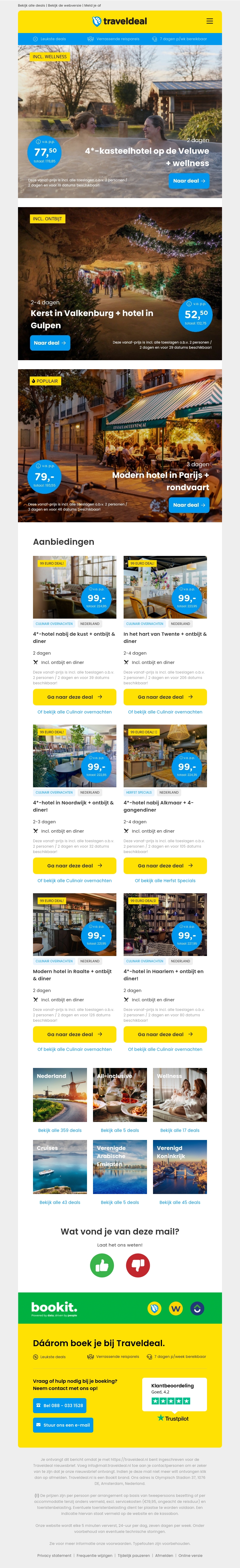The width and height of the screenshot is (240, 1568).
Task: Go to deal for 4*-hotel in Noordwijk
Action: tap(74, 866)
